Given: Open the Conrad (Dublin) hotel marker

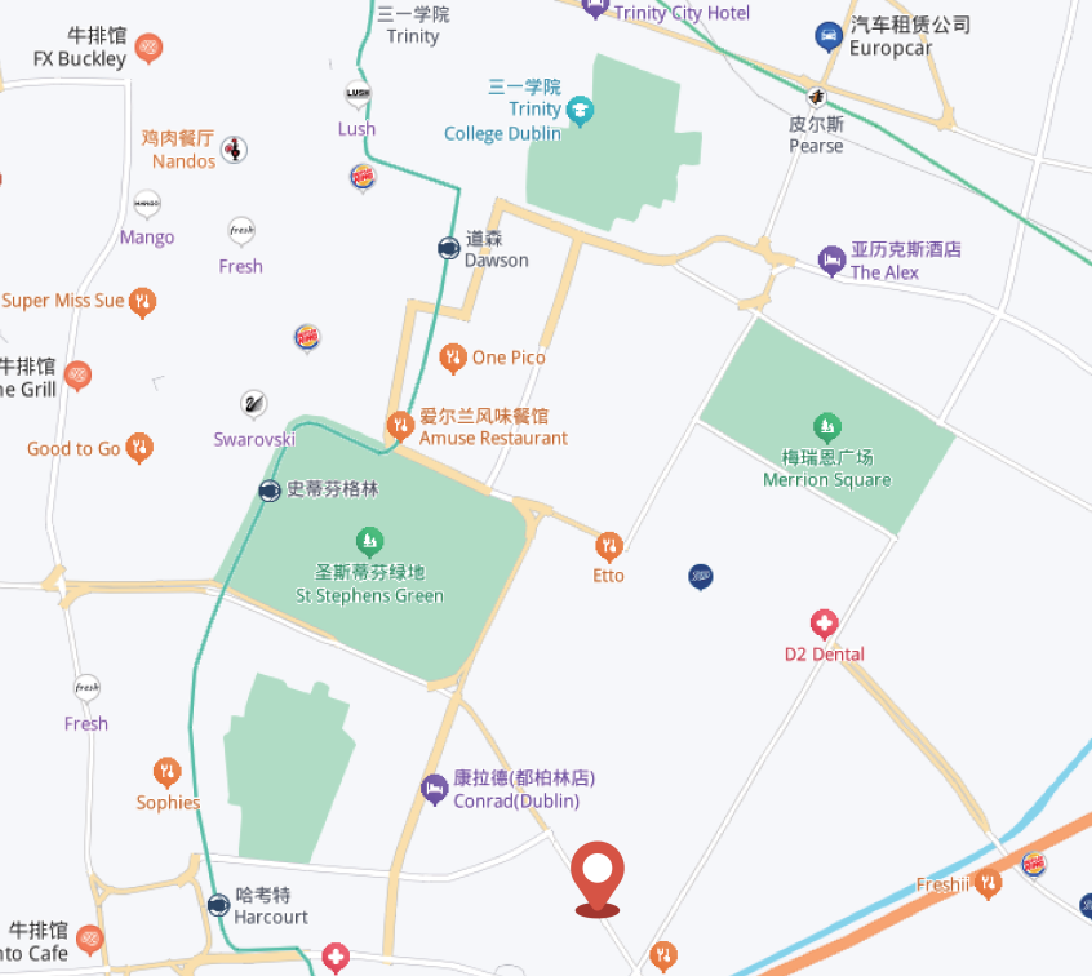Looking at the screenshot, I should click(x=434, y=789).
